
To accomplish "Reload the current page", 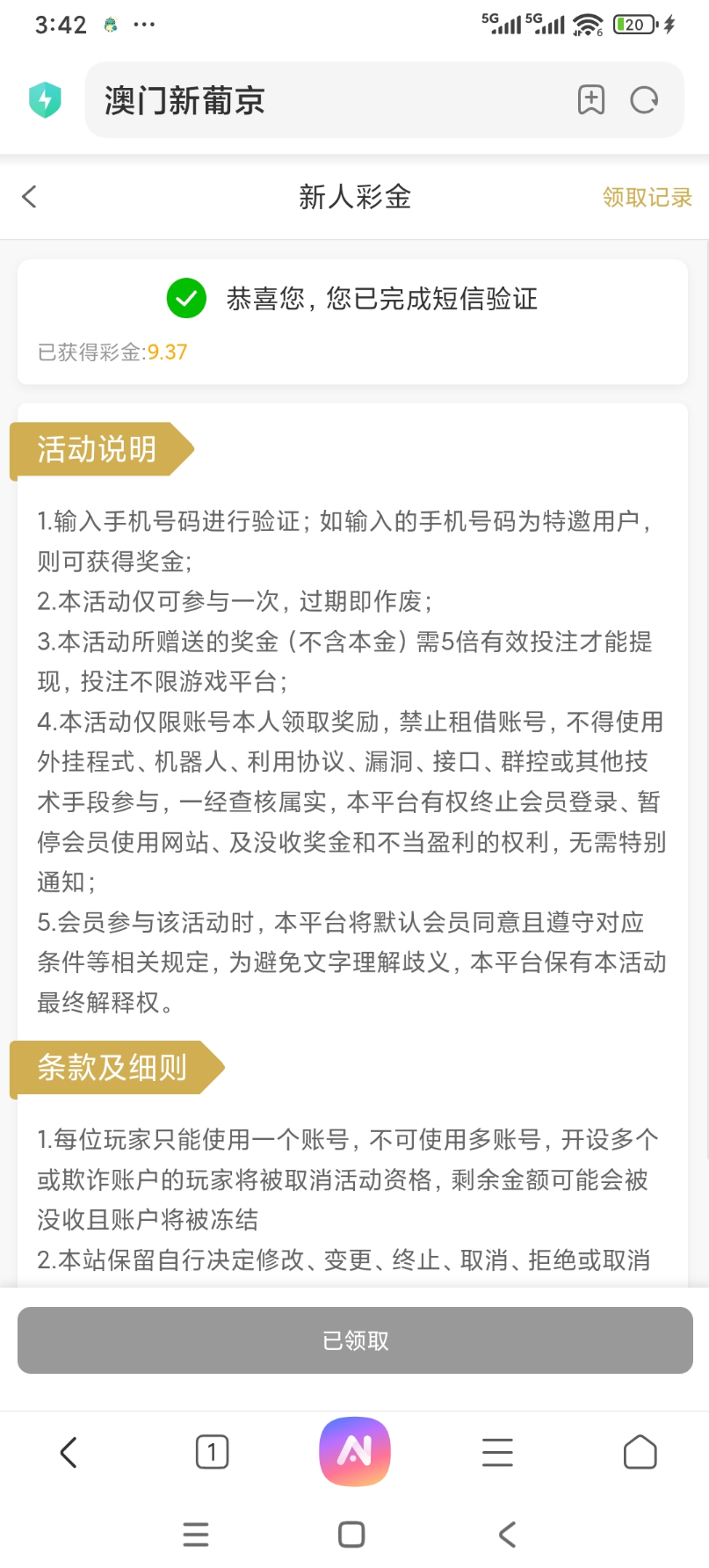I will pos(644,100).
